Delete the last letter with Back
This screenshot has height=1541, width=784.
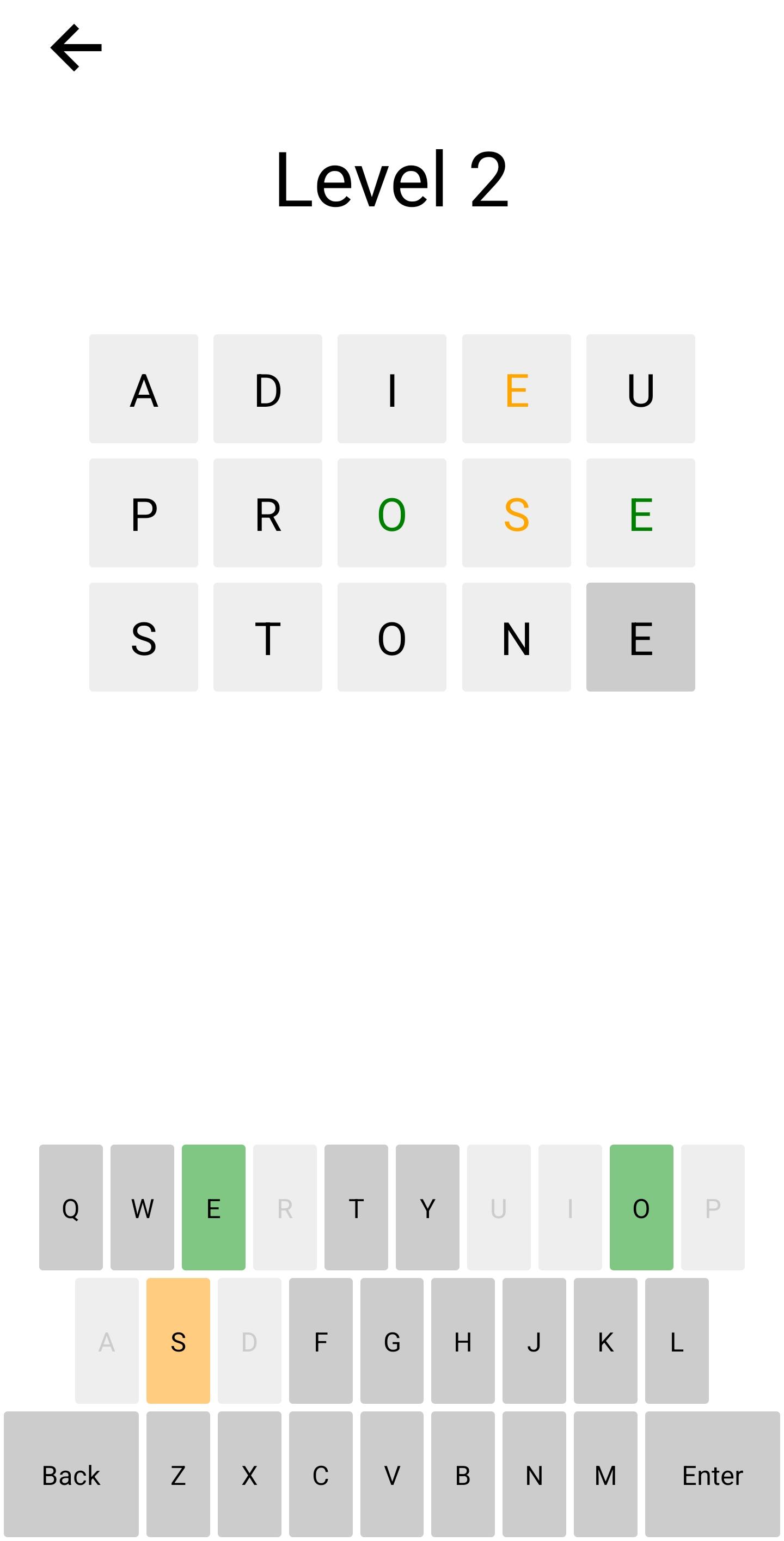point(71,1475)
